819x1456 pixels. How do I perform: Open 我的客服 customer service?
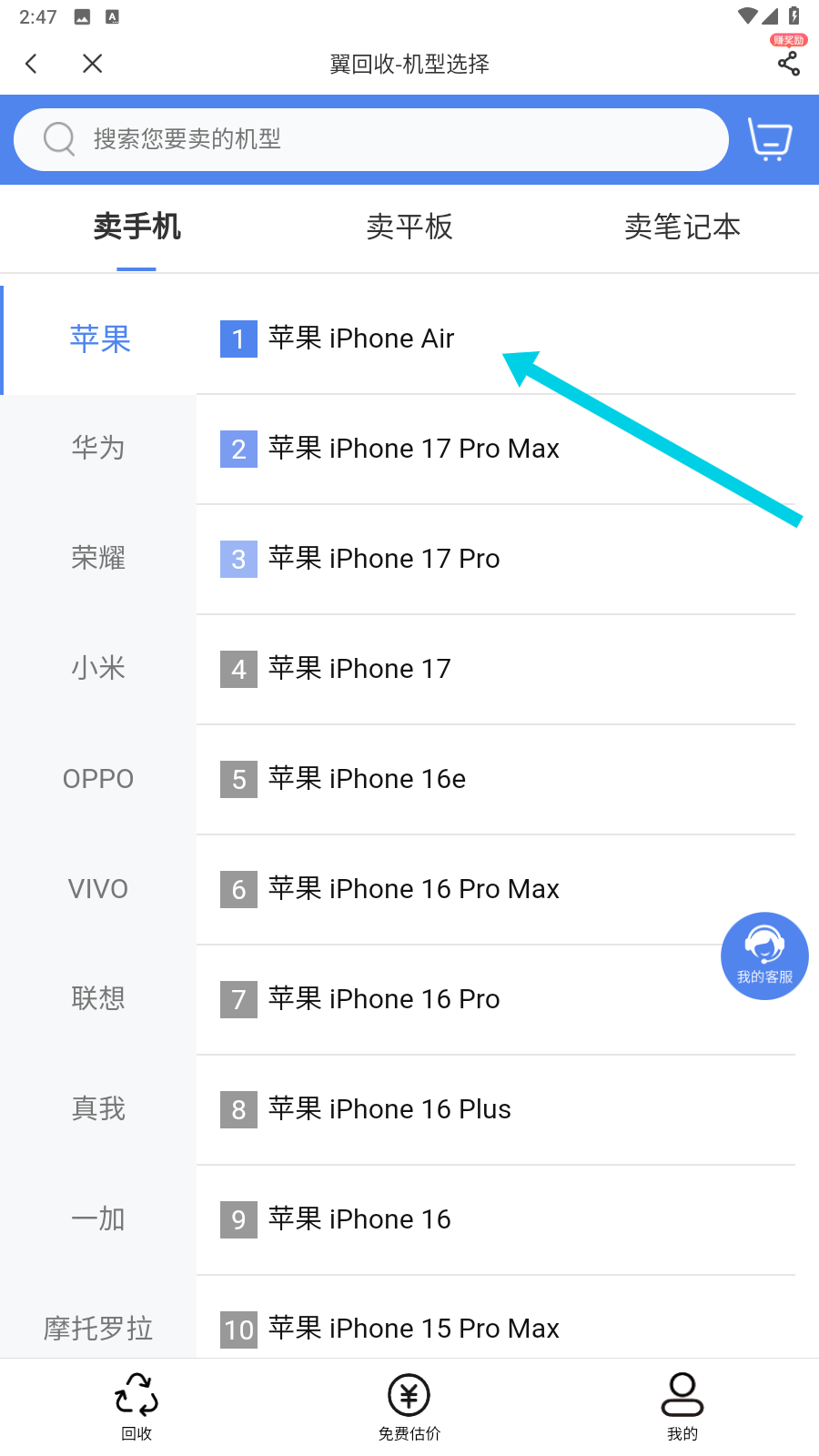[764, 955]
